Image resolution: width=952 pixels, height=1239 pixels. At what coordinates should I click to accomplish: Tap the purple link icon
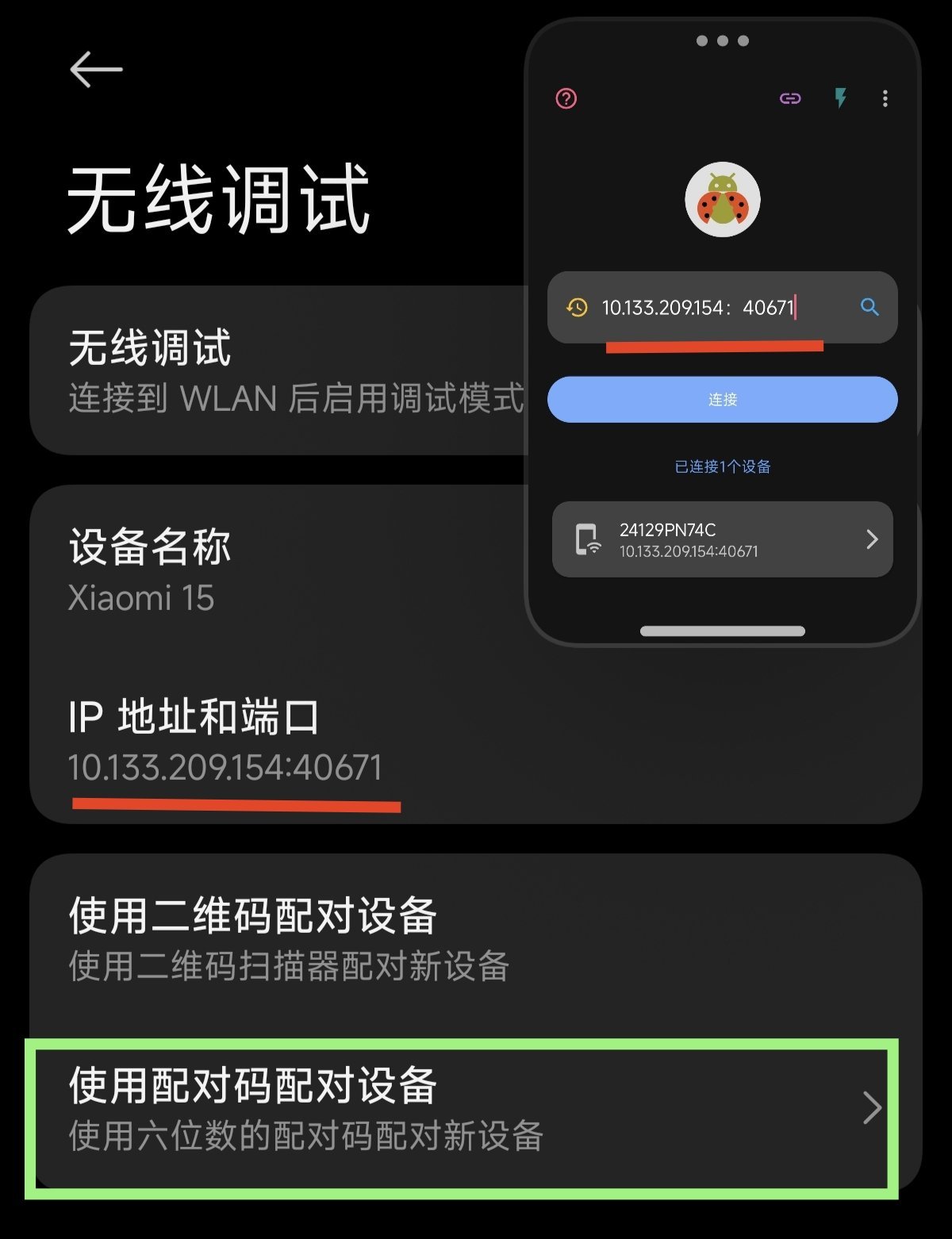click(790, 99)
